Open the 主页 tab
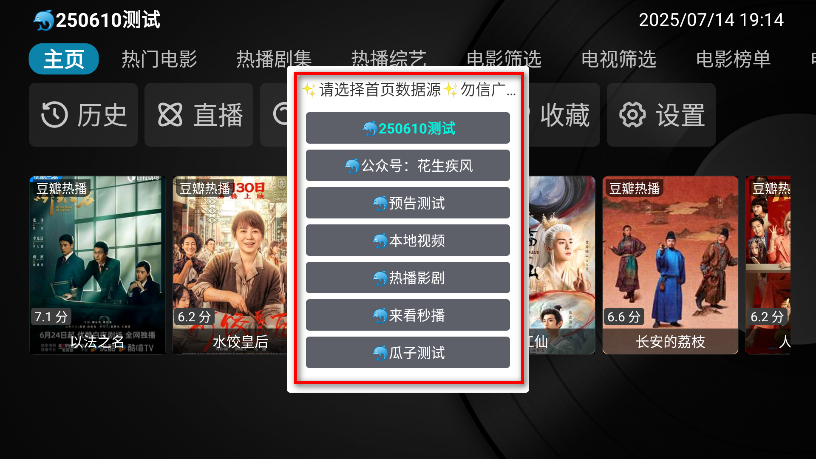 64,59
